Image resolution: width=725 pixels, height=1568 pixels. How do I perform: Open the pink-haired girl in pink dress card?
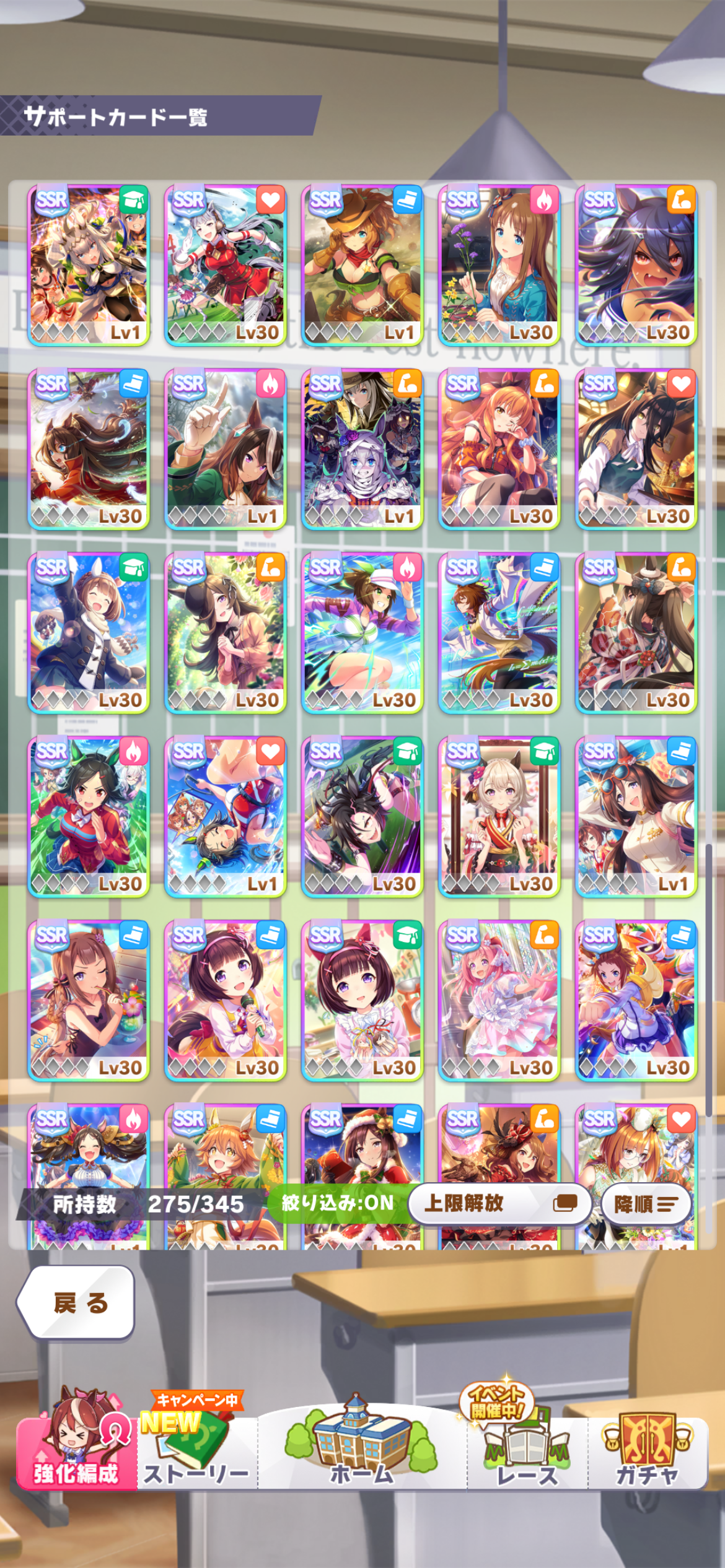[499, 1000]
